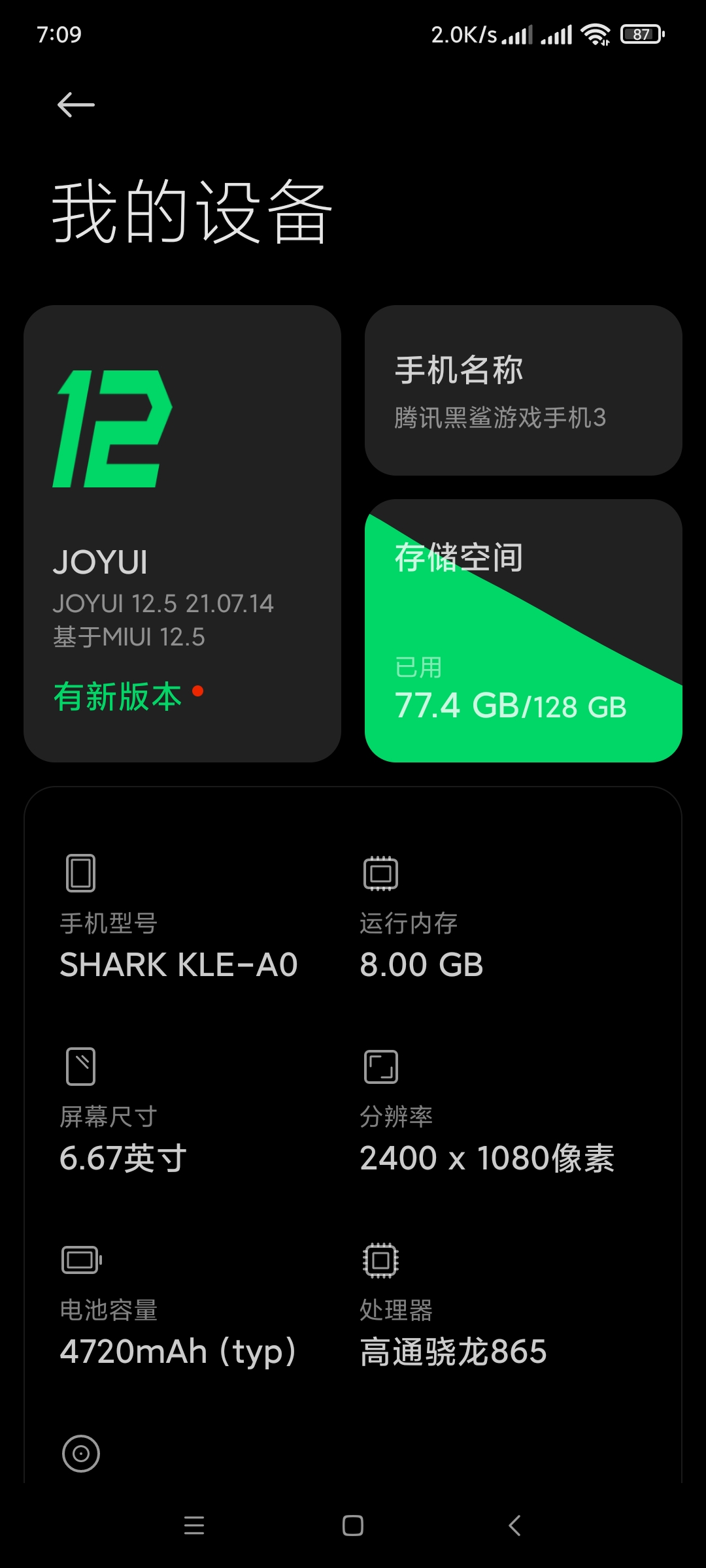Open recent apps from the navigation bar
Screen dimensions: 706x1568
click(194, 1526)
